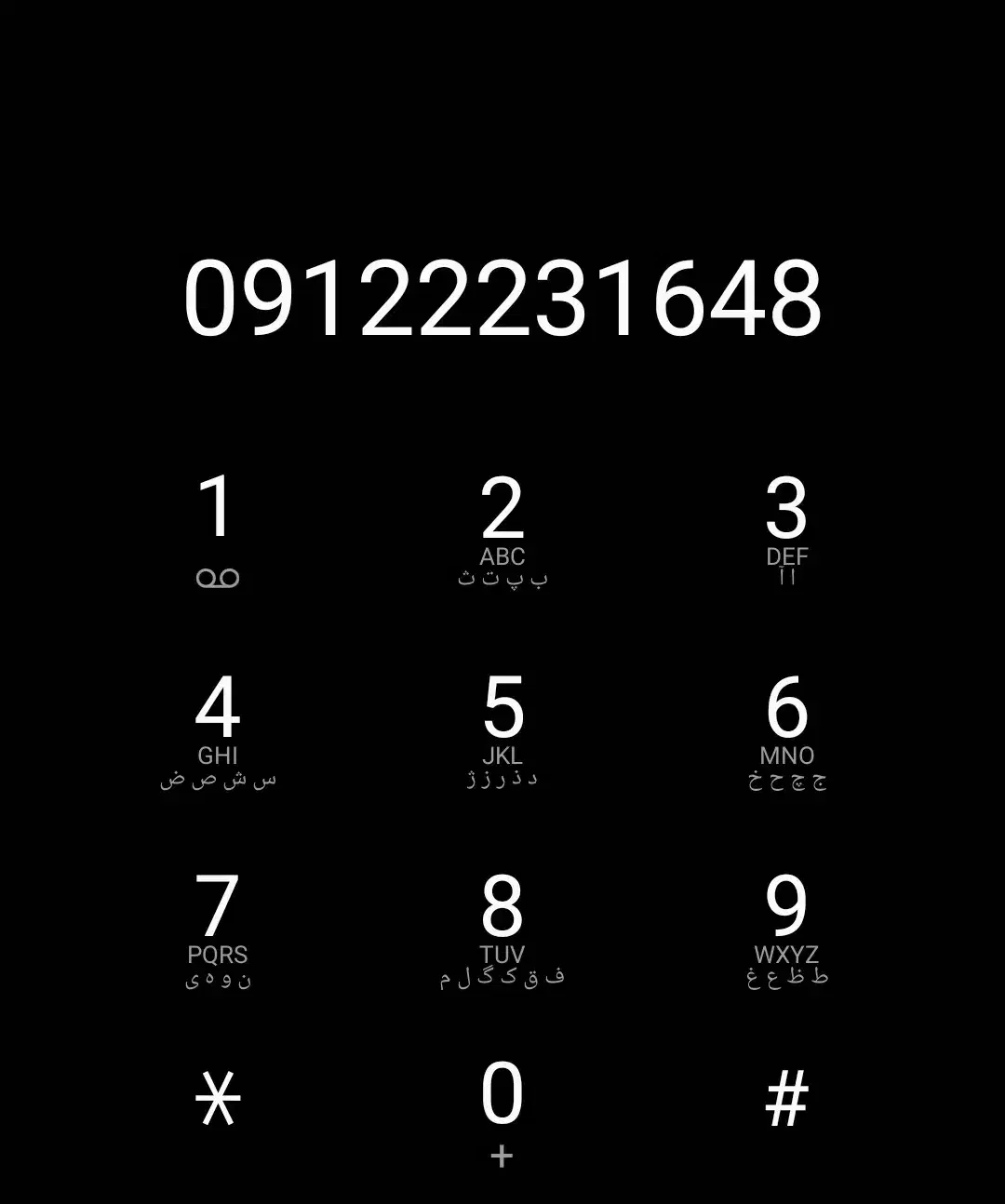Enter digit 5 JKL

tap(502, 729)
